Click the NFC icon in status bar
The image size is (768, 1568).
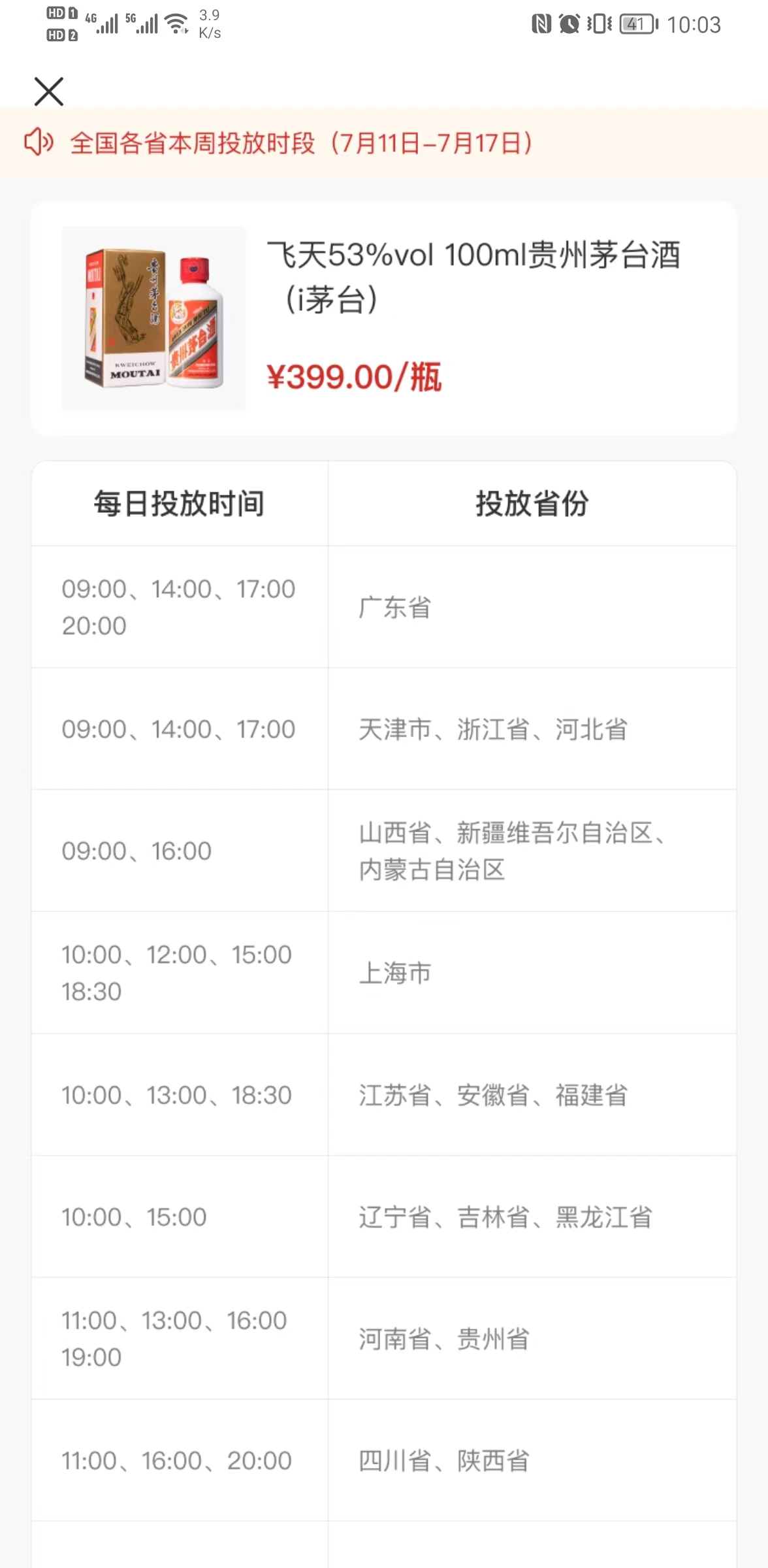pyautogui.click(x=541, y=24)
